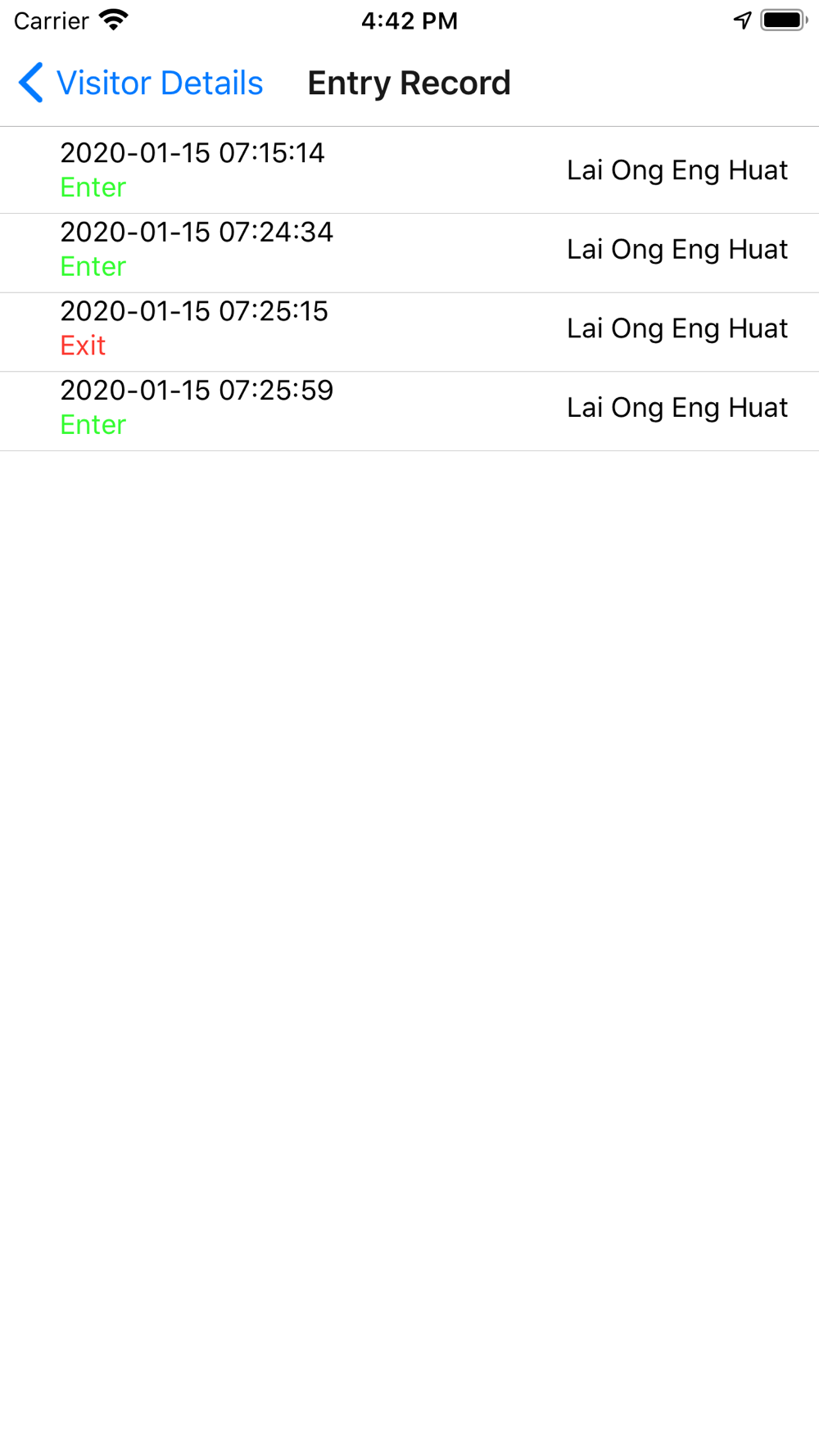Tap the 07:25:15 Exit record
Viewport: 819px width, 1456px height.
tap(409, 329)
